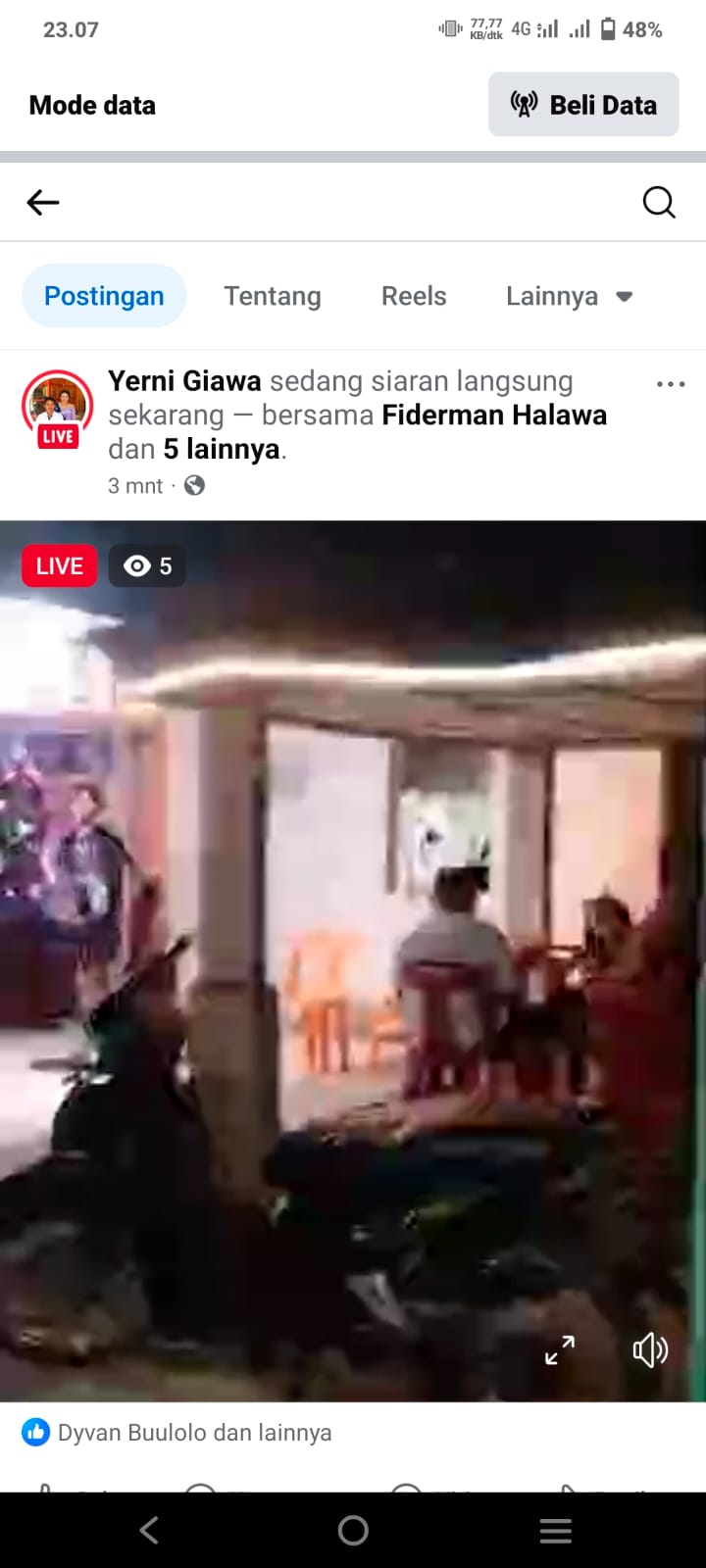Switch to the Postingan tab
Image resolution: width=706 pixels, height=1568 pixels.
point(104,296)
